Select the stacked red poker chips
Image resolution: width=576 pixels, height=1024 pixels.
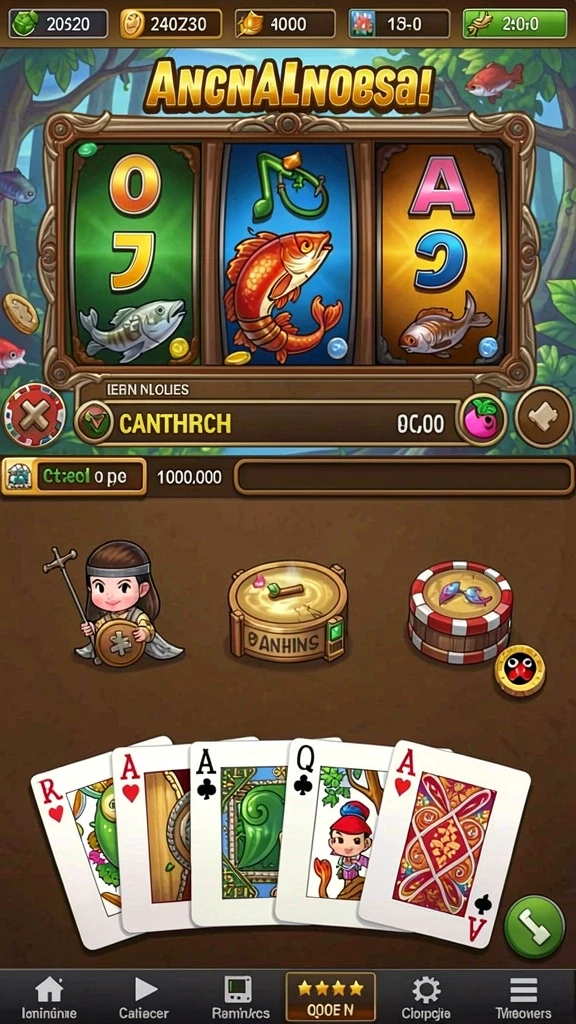click(x=460, y=612)
